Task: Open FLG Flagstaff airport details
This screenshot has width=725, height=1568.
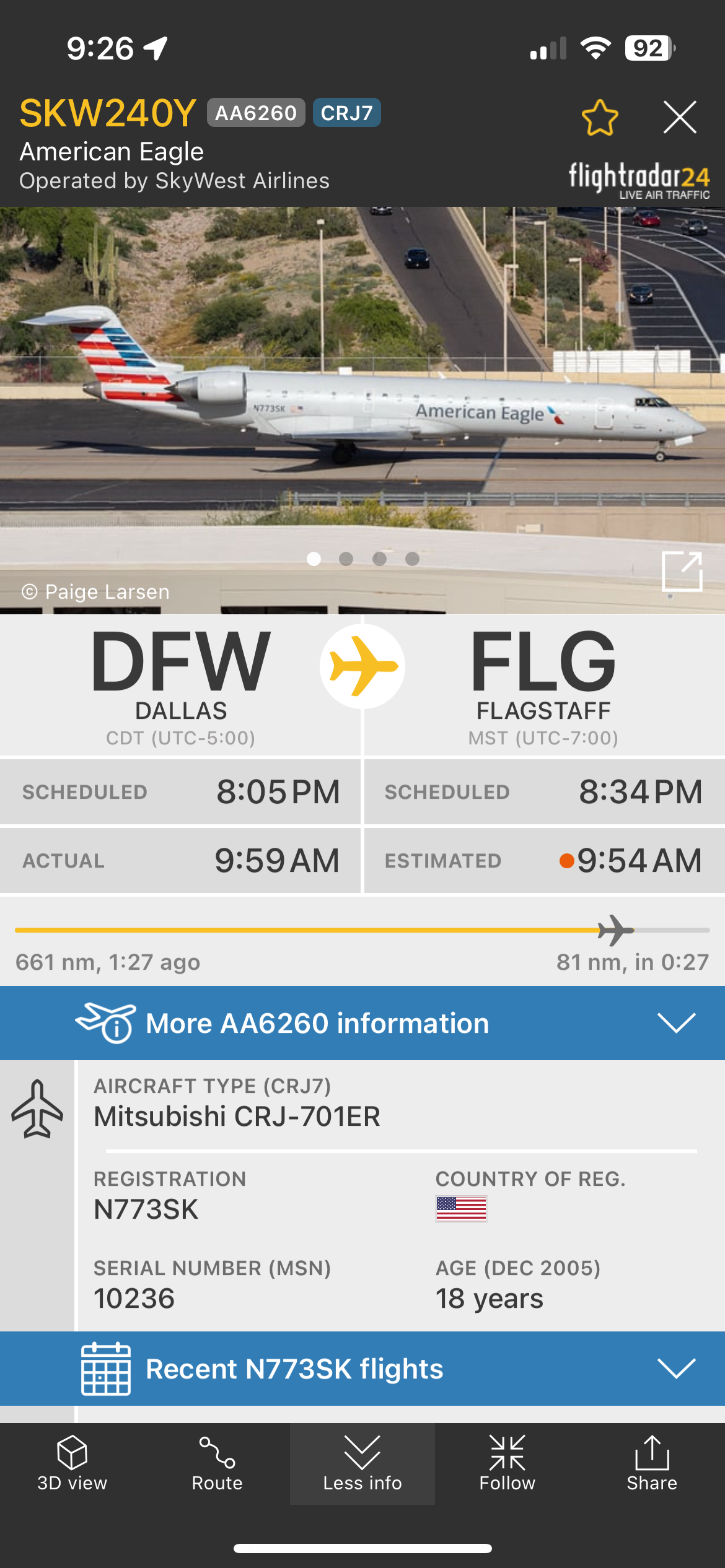Action: (x=543, y=685)
